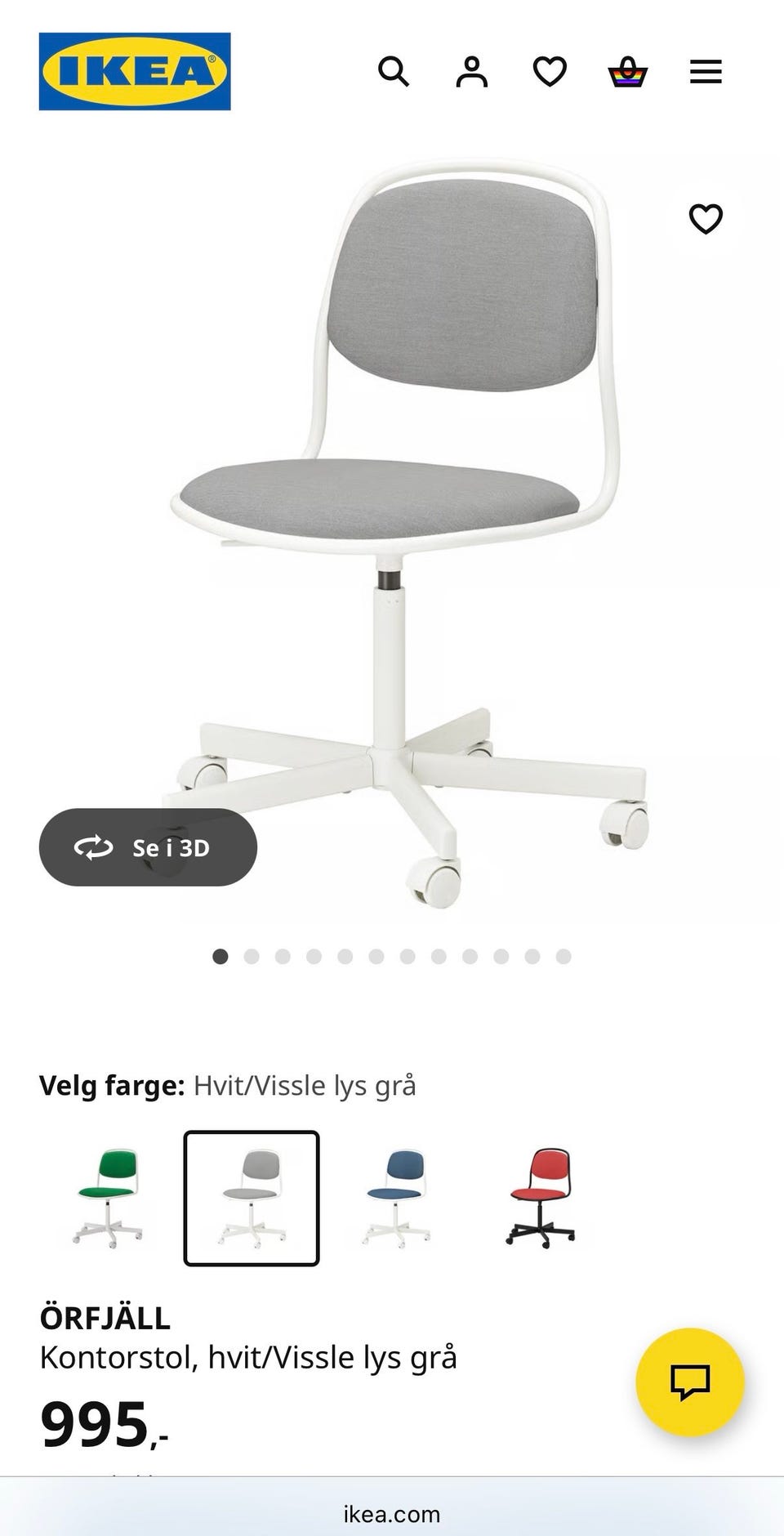Open the search icon
Viewport: 784px width, 1536px height.
click(x=393, y=72)
